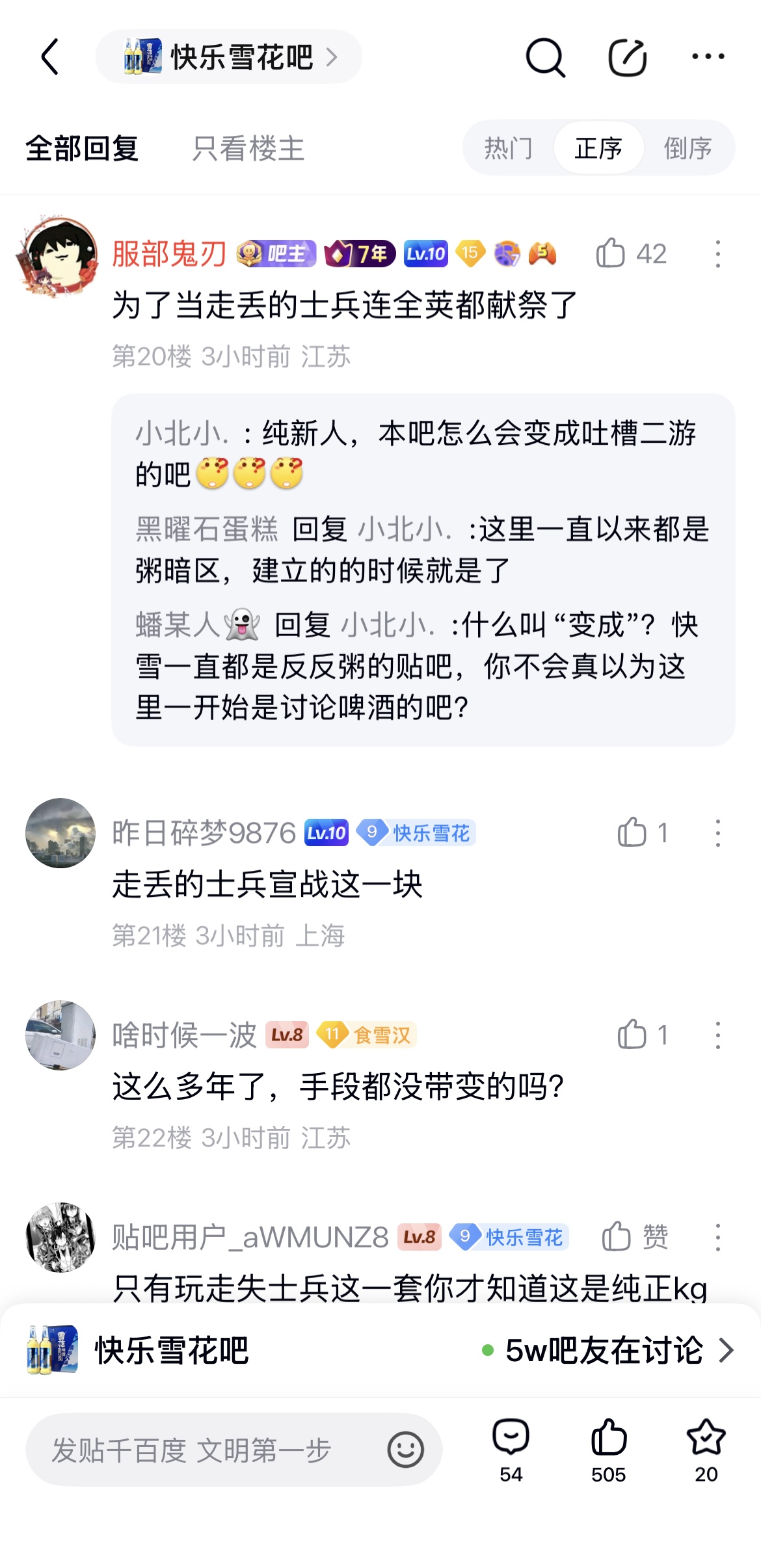The height and width of the screenshot is (1568, 761).
Task: Bookmark the post with the star icon
Action: [706, 1450]
